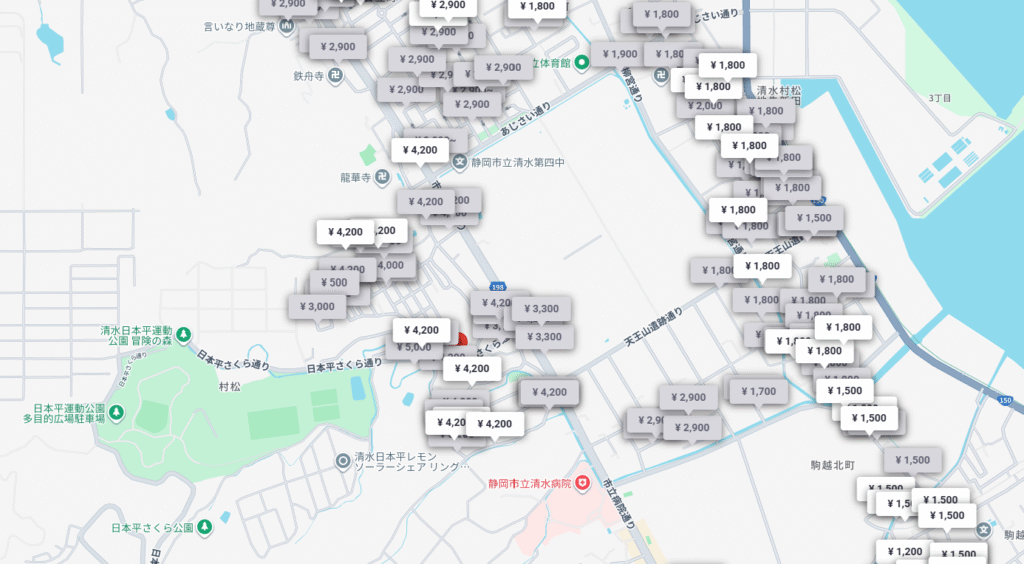Screen dimensions: 1024x564
Task: Open 日本平さくら公園 park pin
Action: click(204, 526)
